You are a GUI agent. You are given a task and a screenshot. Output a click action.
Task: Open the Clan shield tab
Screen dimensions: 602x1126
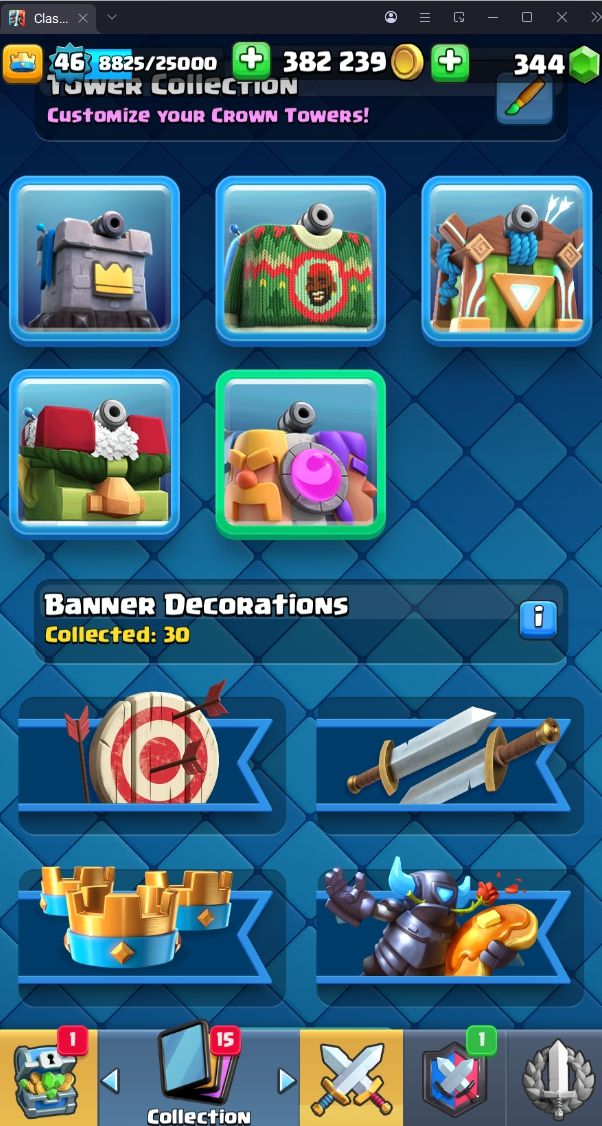pyautogui.click(x=454, y=1078)
